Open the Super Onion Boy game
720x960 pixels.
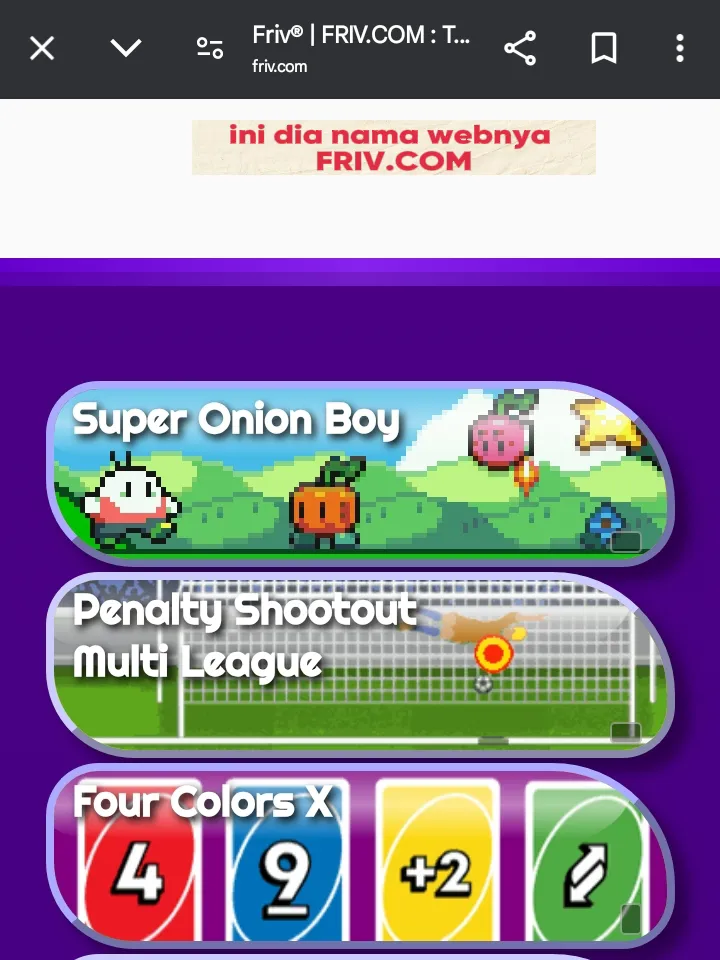pos(360,473)
